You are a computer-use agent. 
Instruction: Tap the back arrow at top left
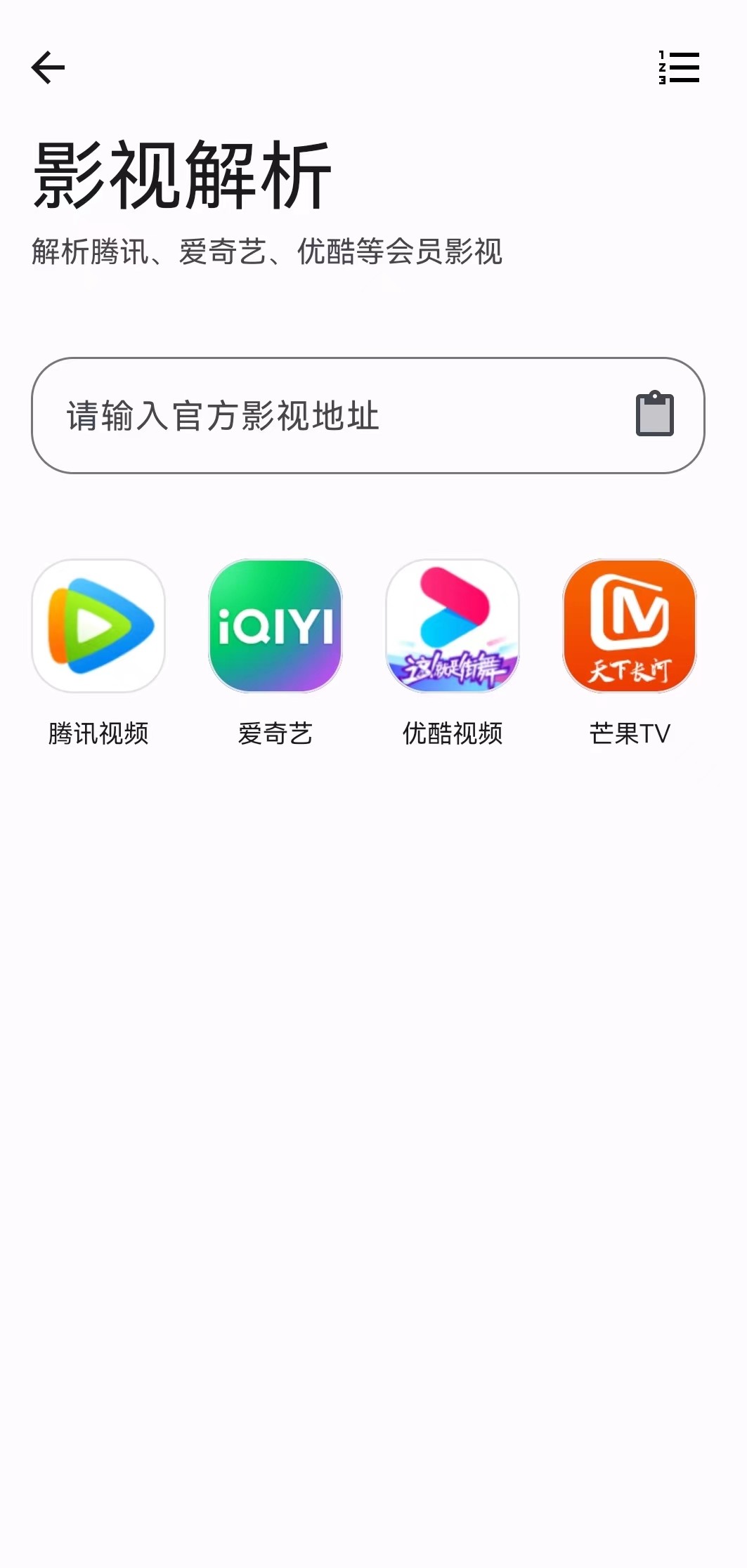(x=49, y=68)
